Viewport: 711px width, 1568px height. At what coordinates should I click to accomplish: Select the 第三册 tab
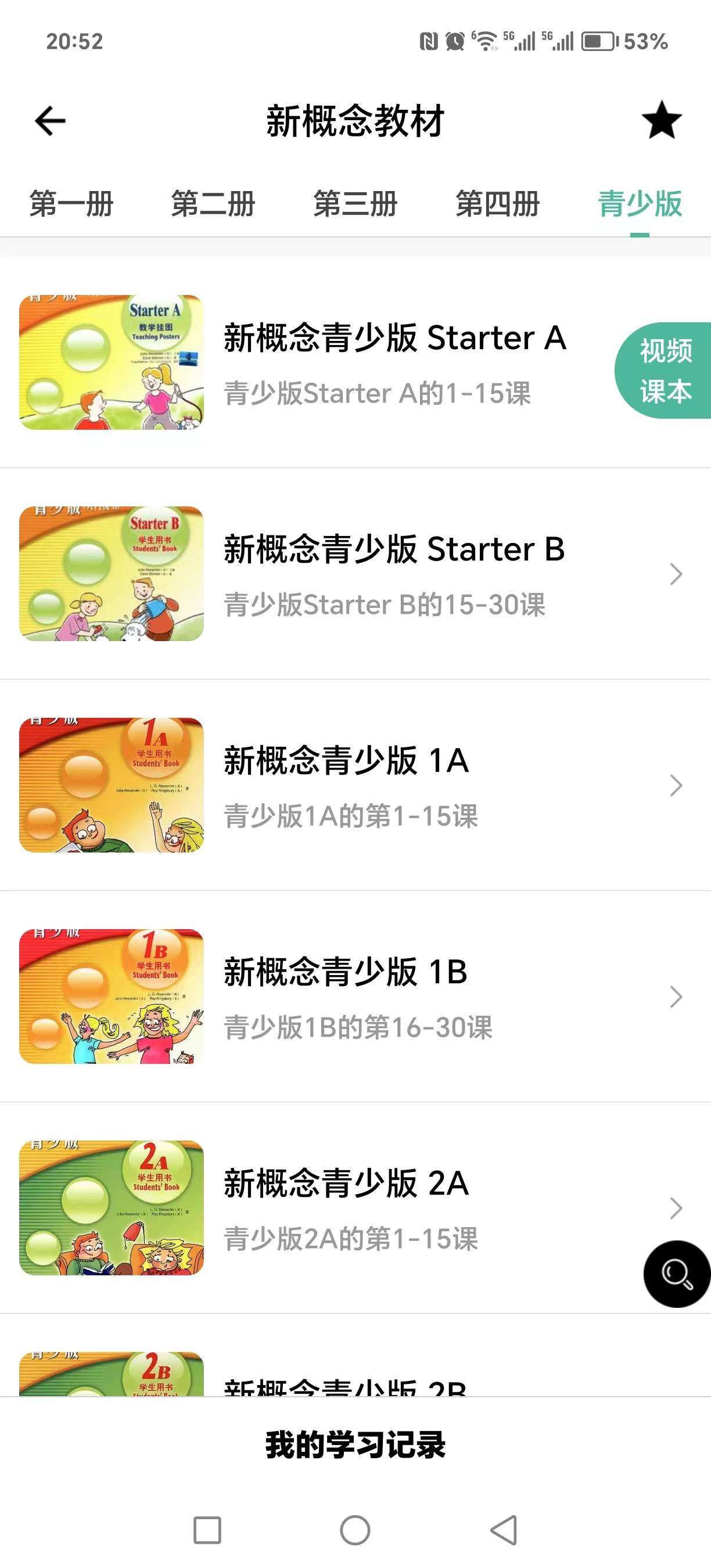355,204
